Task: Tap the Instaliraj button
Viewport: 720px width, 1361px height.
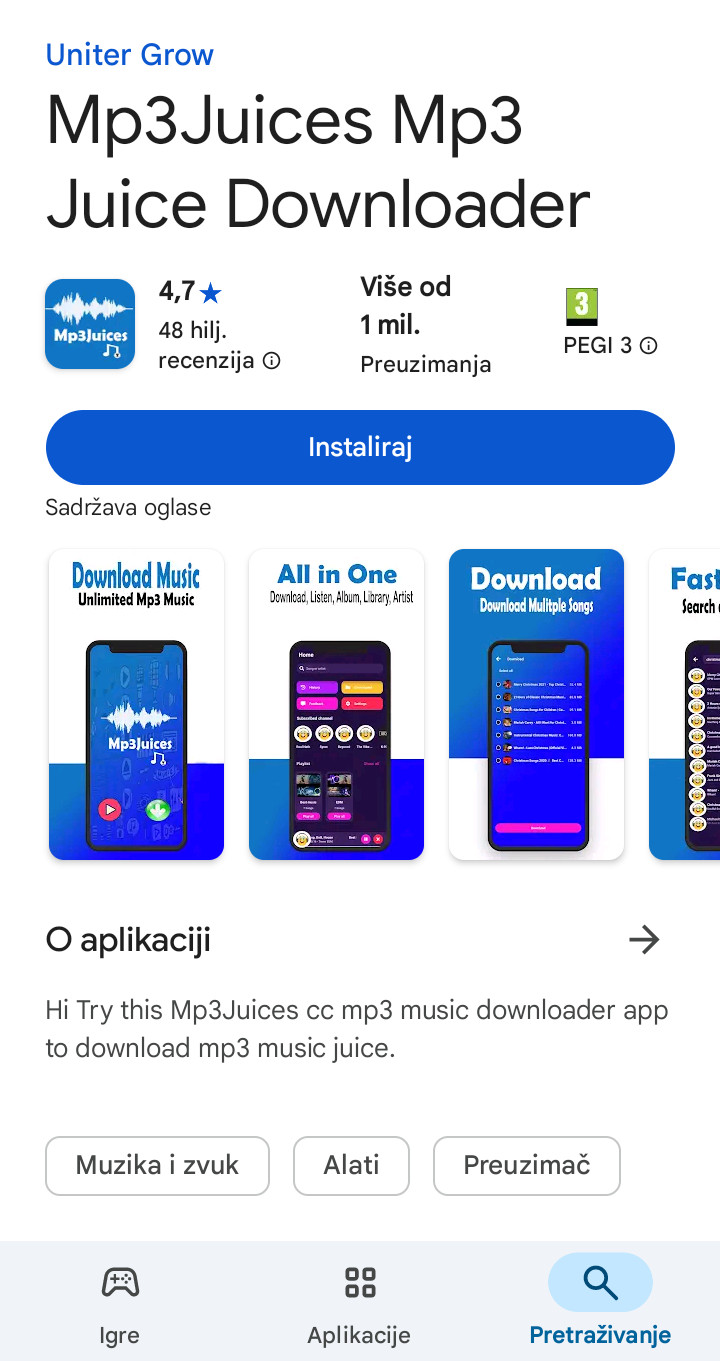Action: 360,447
